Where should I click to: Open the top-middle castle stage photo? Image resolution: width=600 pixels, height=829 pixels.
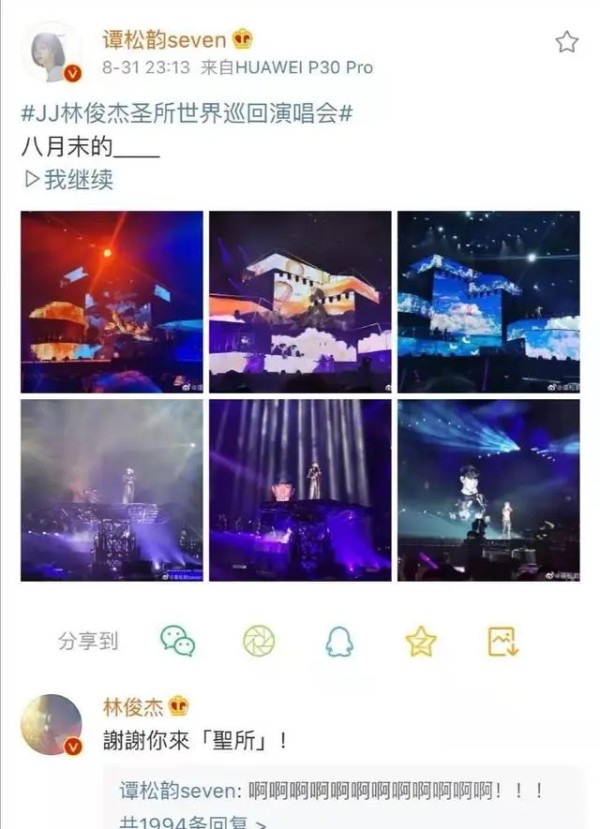pos(300,301)
